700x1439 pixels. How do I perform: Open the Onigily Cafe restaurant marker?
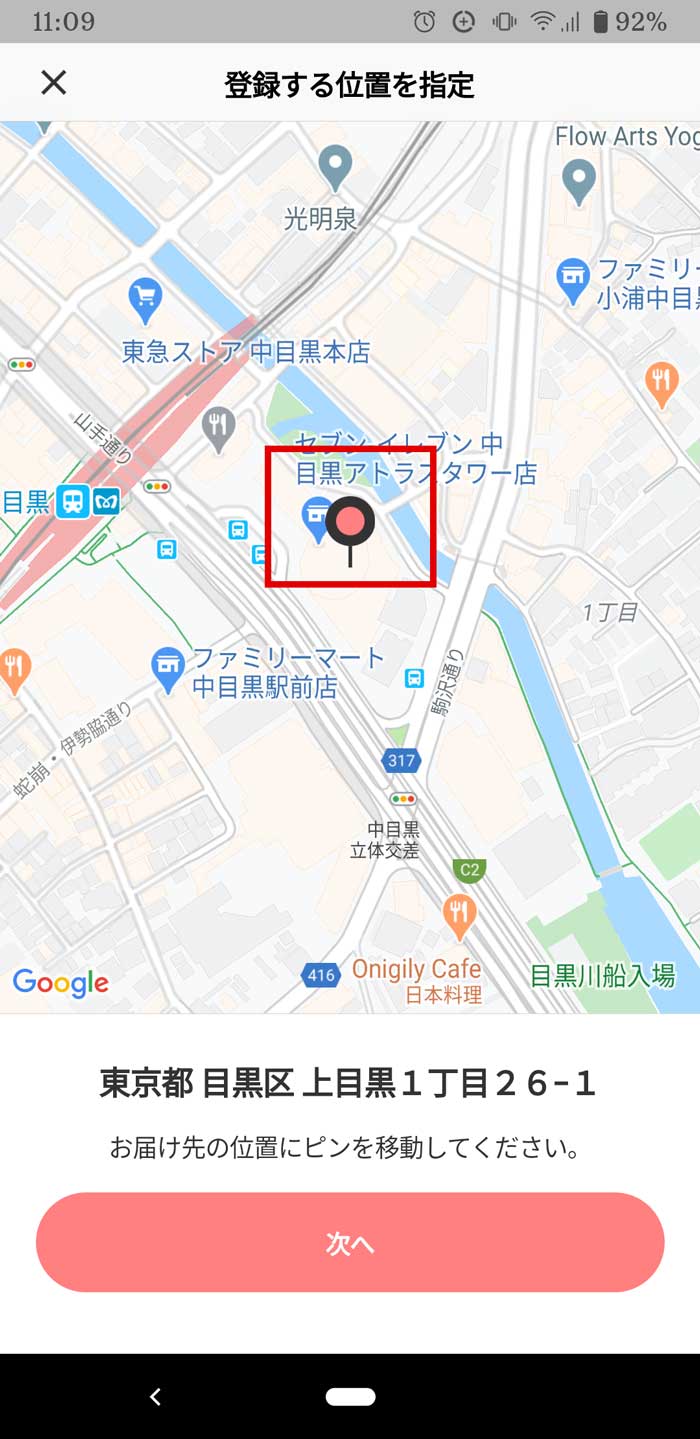458,917
